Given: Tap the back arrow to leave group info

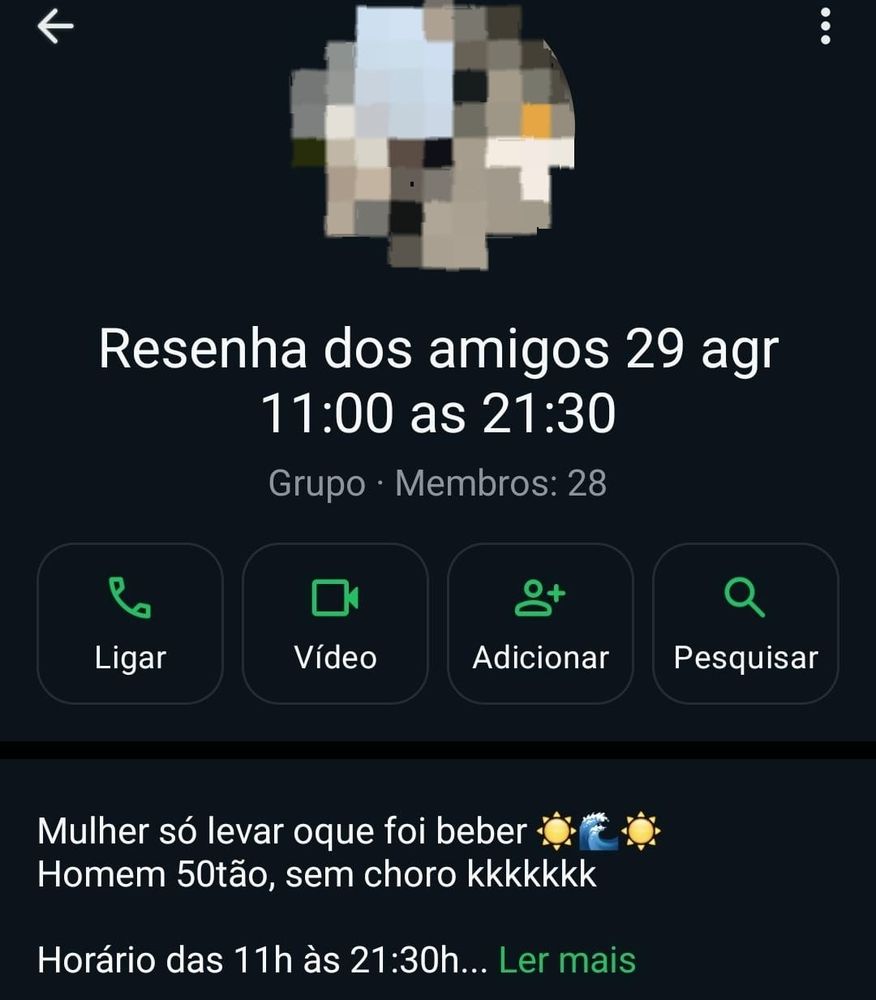Looking at the screenshot, I should [55, 27].
